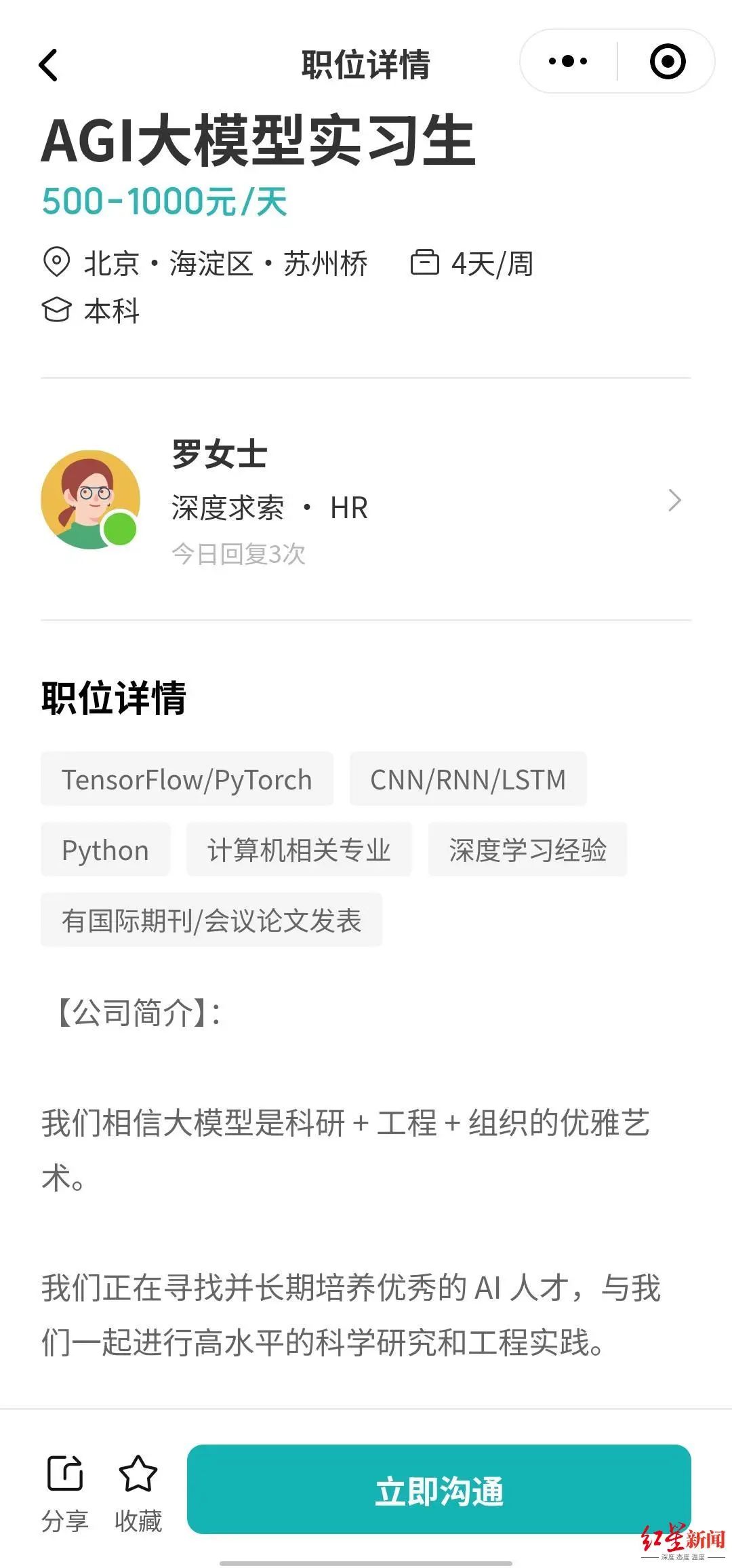Screen dimensions: 732x1568
Task: Tap the back arrow at top left
Action: pos(47,64)
